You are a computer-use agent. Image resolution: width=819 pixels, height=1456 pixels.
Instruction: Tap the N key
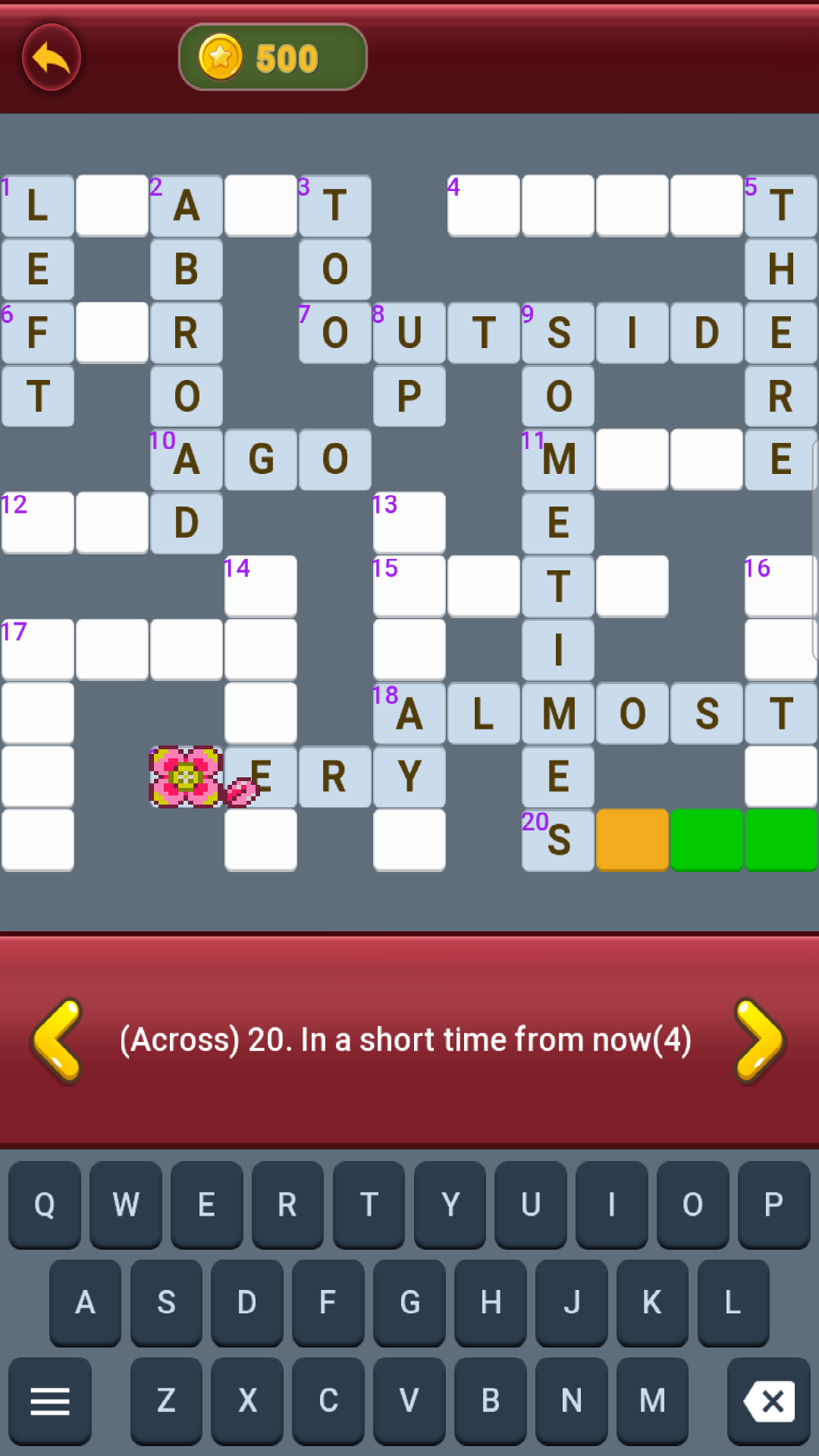[572, 1401]
